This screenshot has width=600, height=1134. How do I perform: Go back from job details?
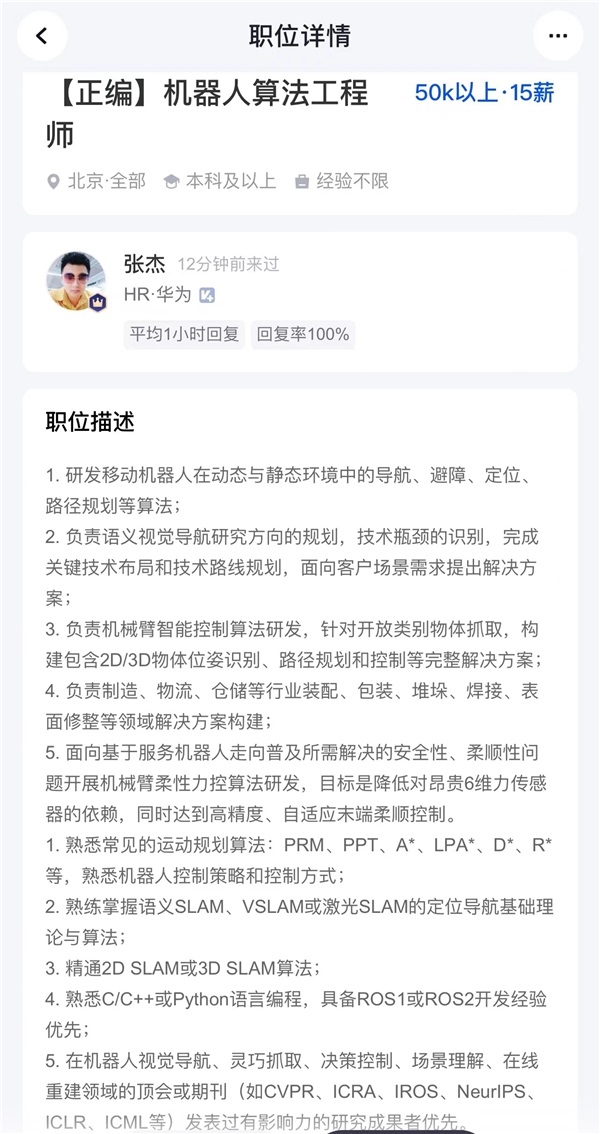(42, 37)
